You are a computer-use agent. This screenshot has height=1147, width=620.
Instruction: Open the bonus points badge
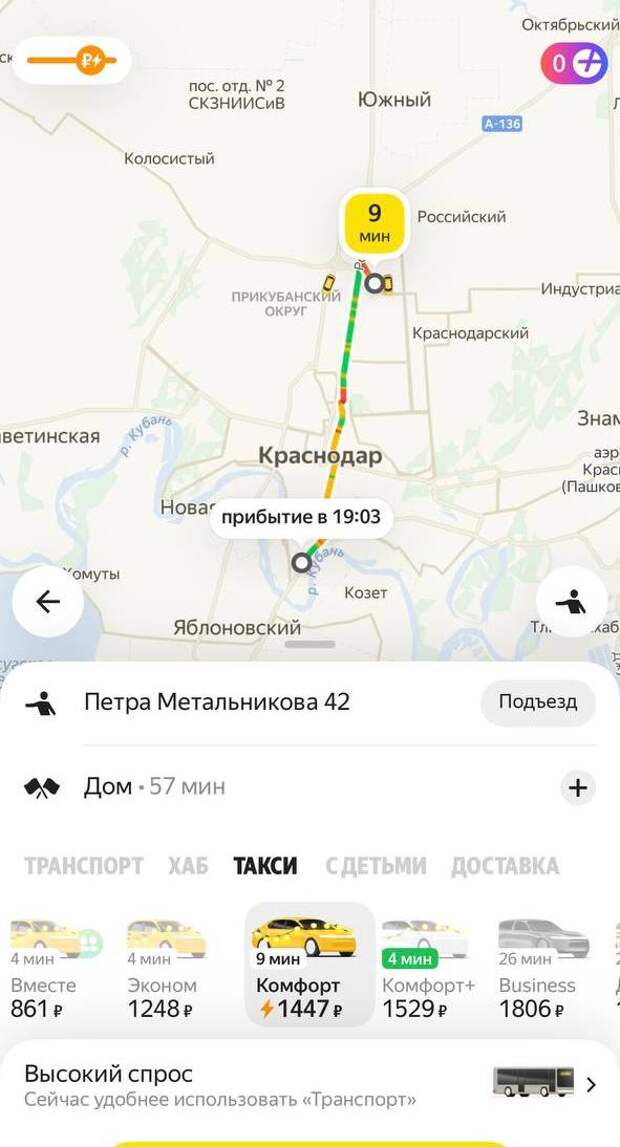coord(574,63)
